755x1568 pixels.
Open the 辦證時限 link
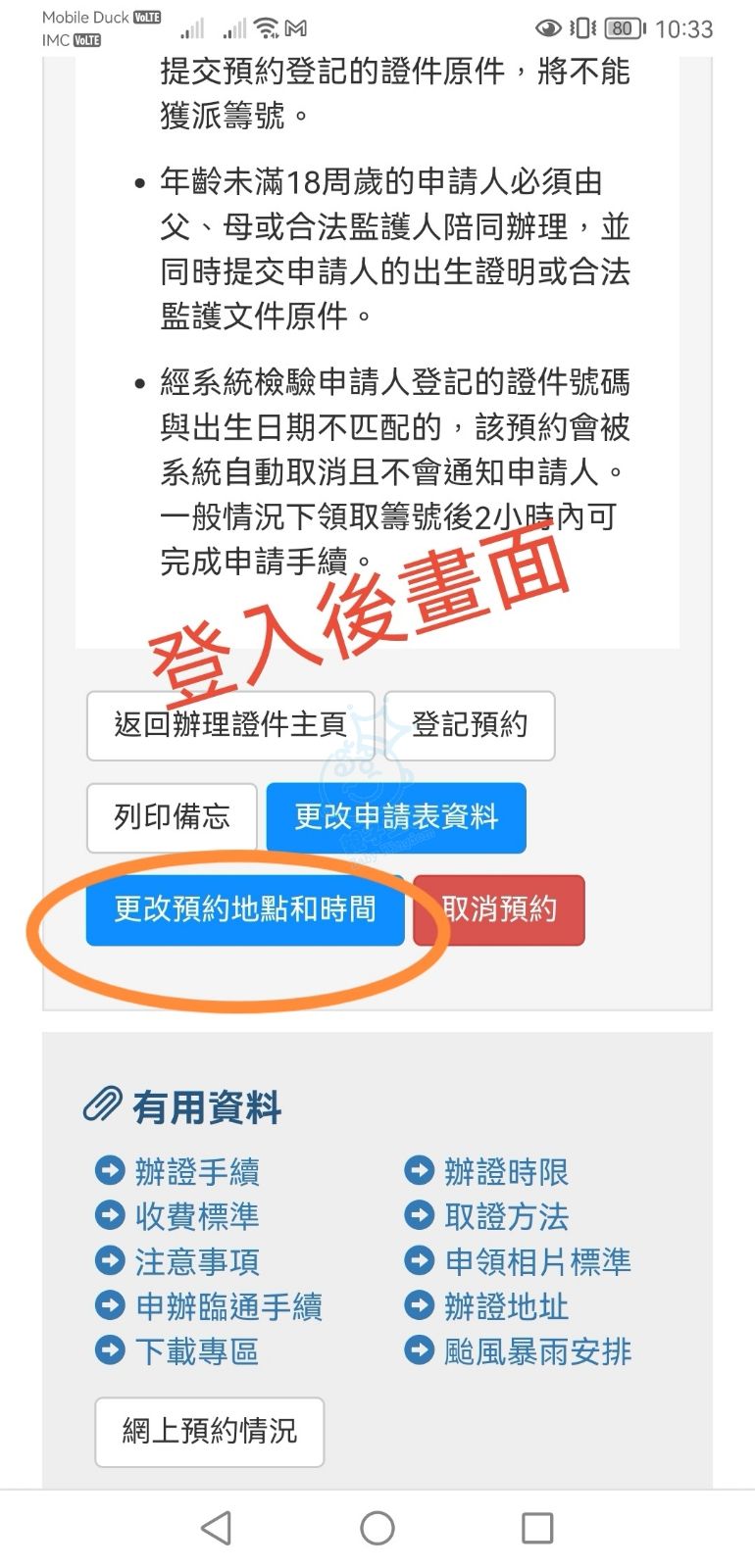pos(506,1171)
